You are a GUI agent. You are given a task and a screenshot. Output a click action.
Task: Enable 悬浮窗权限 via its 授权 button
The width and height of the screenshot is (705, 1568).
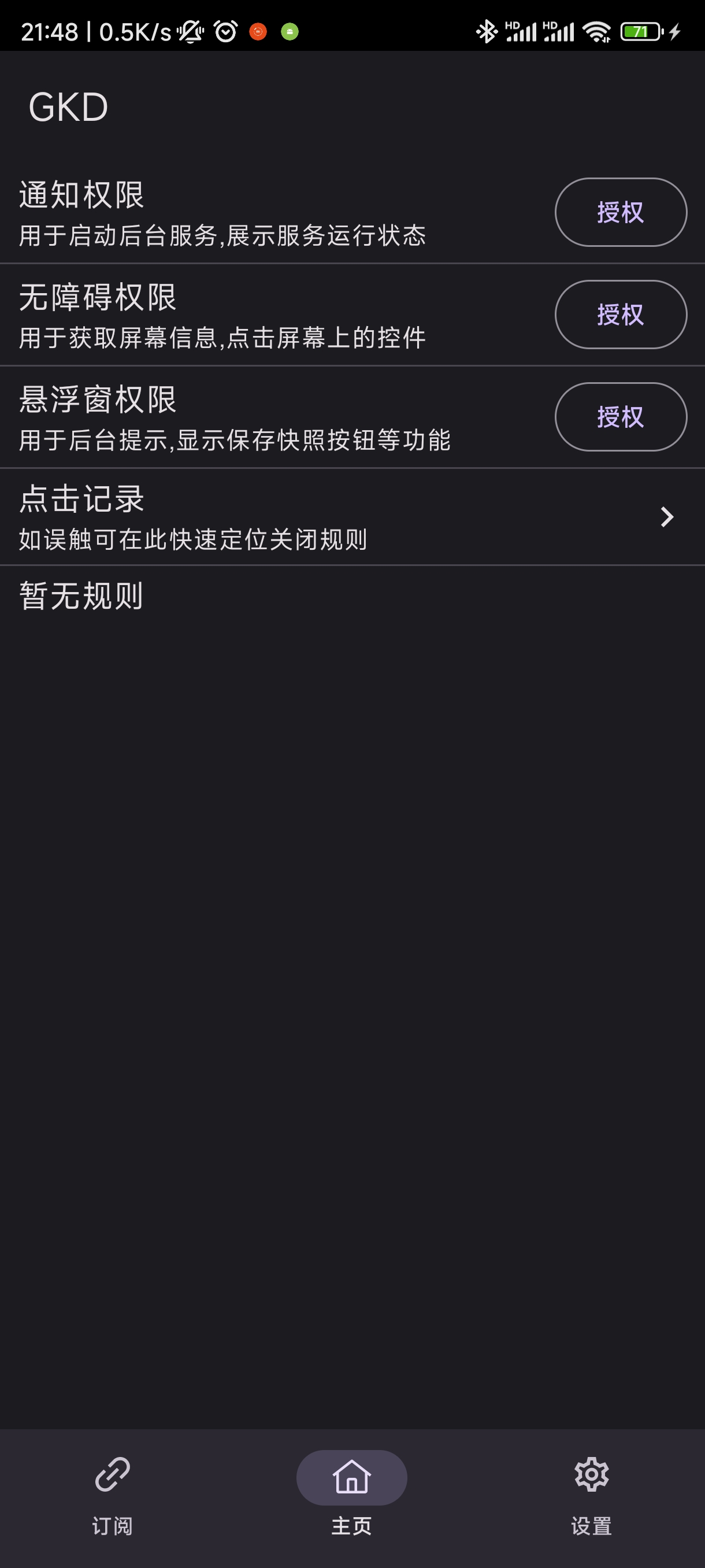[620, 416]
